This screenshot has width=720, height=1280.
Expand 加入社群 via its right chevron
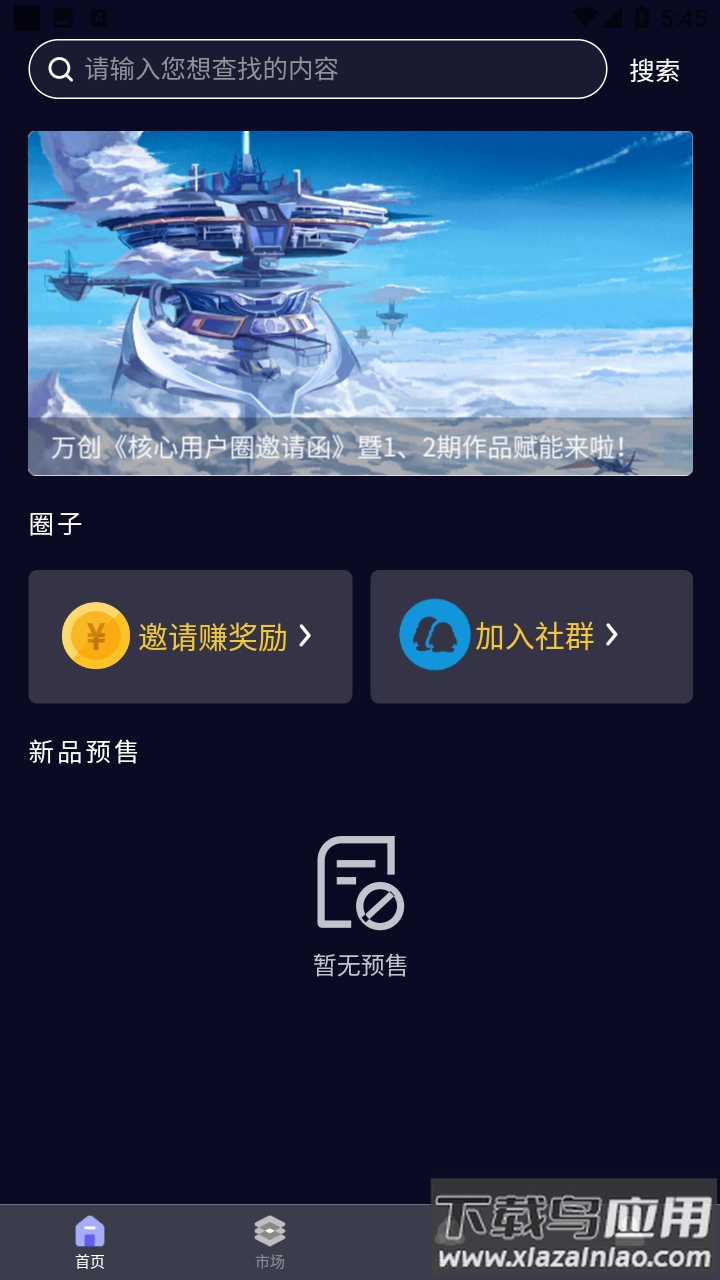click(x=613, y=636)
